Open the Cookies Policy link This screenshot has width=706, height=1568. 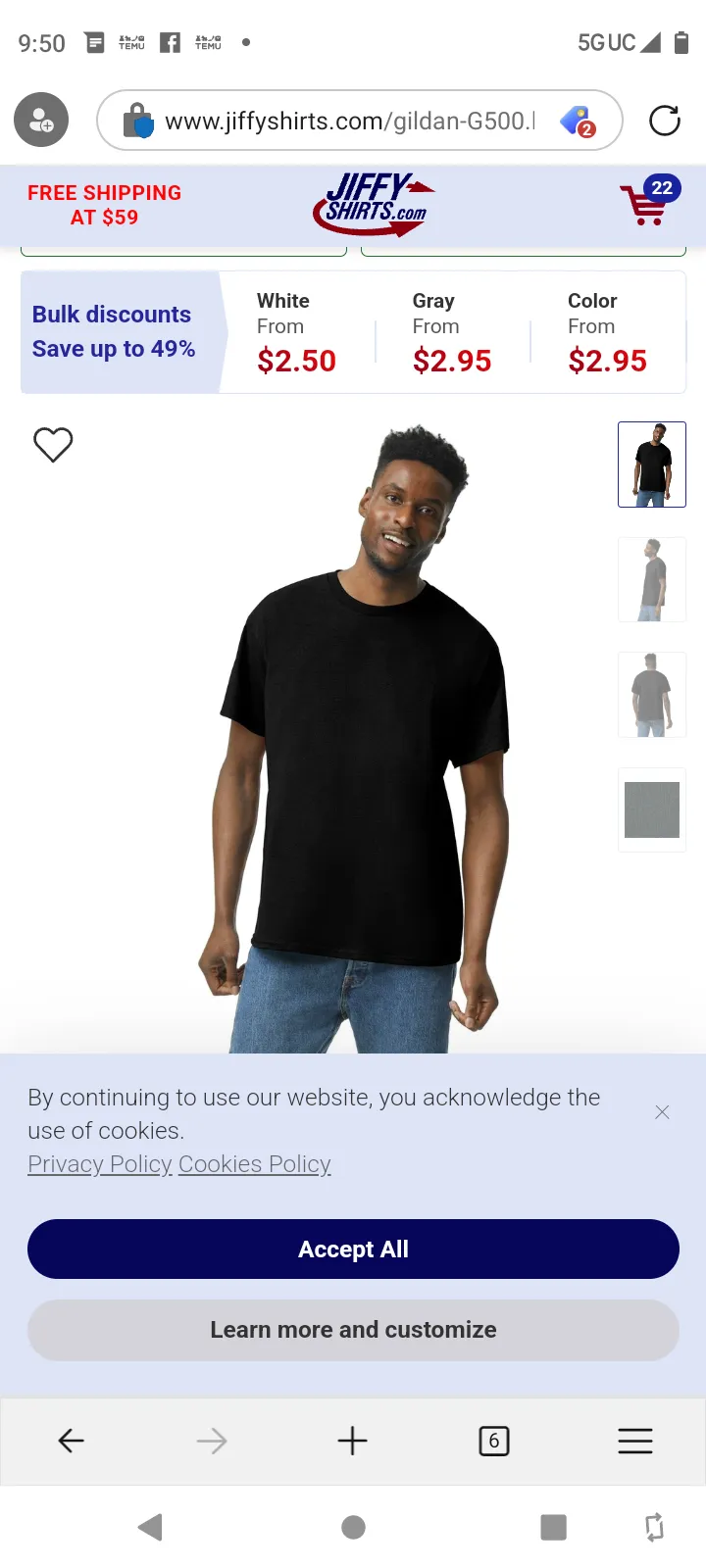coord(255,1164)
